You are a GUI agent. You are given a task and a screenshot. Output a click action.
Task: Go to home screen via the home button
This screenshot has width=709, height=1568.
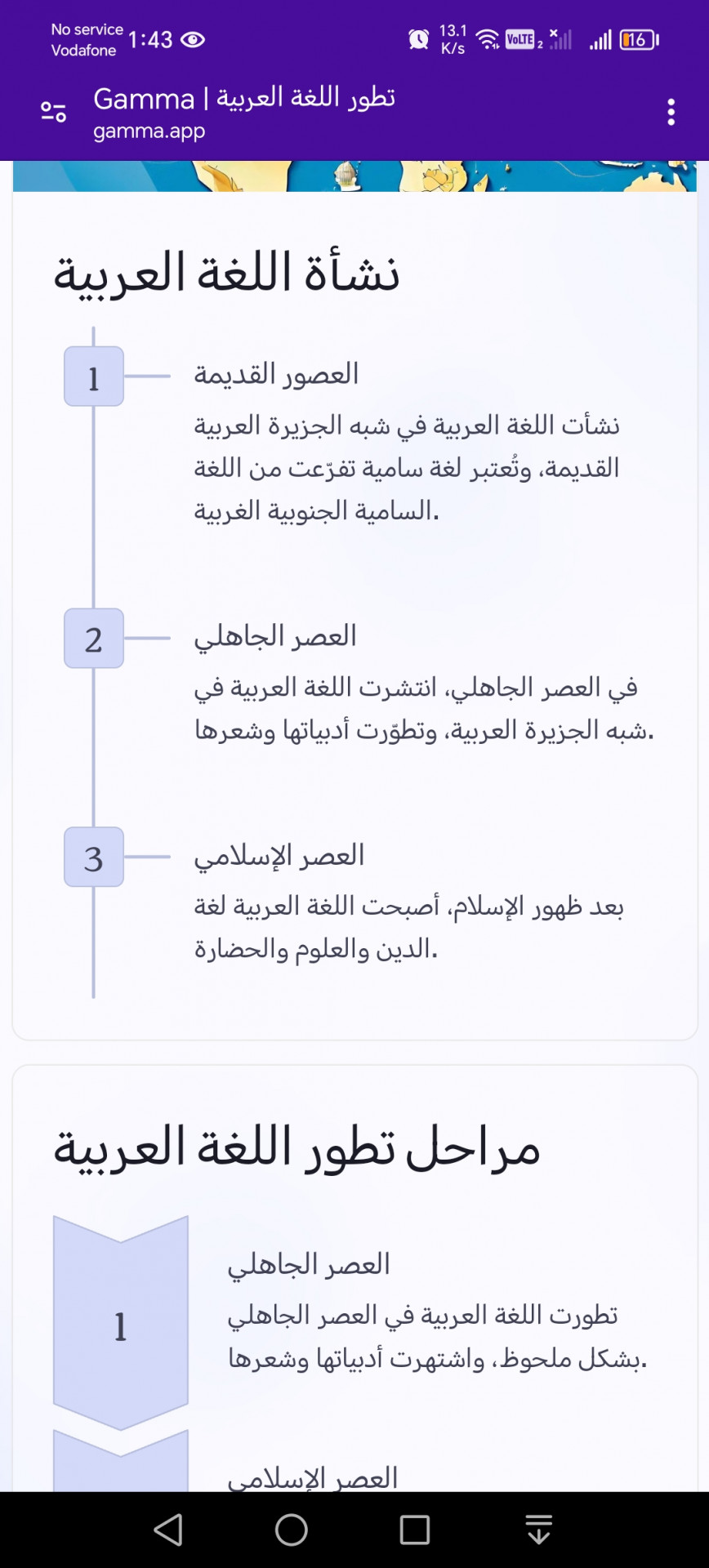point(292,1530)
